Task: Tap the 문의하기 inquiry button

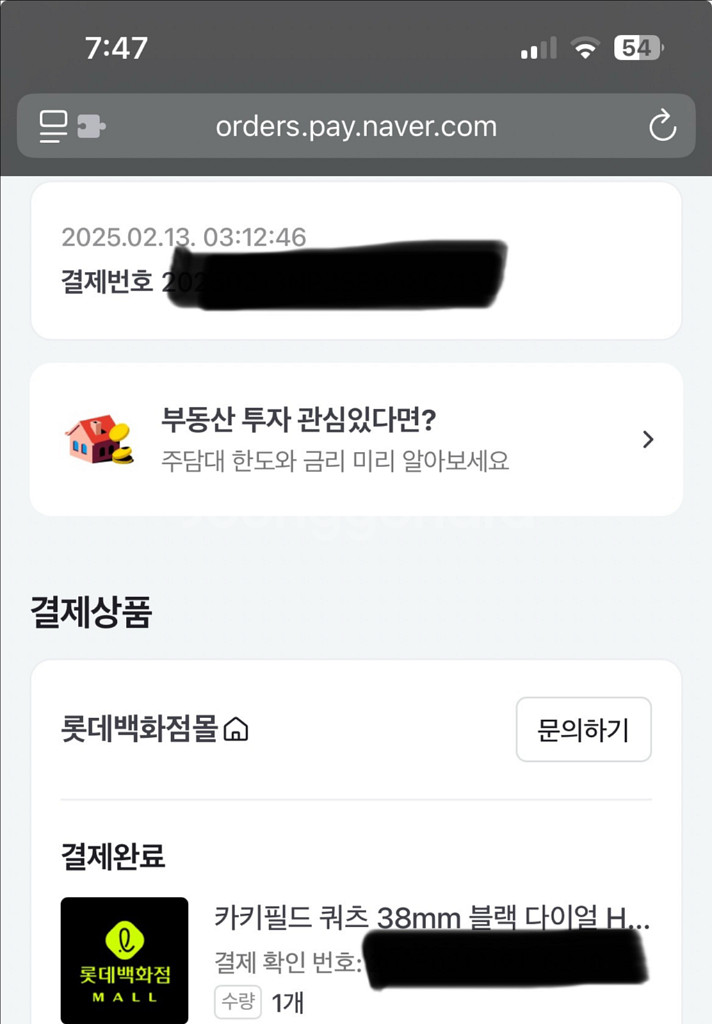Action: pos(583,729)
